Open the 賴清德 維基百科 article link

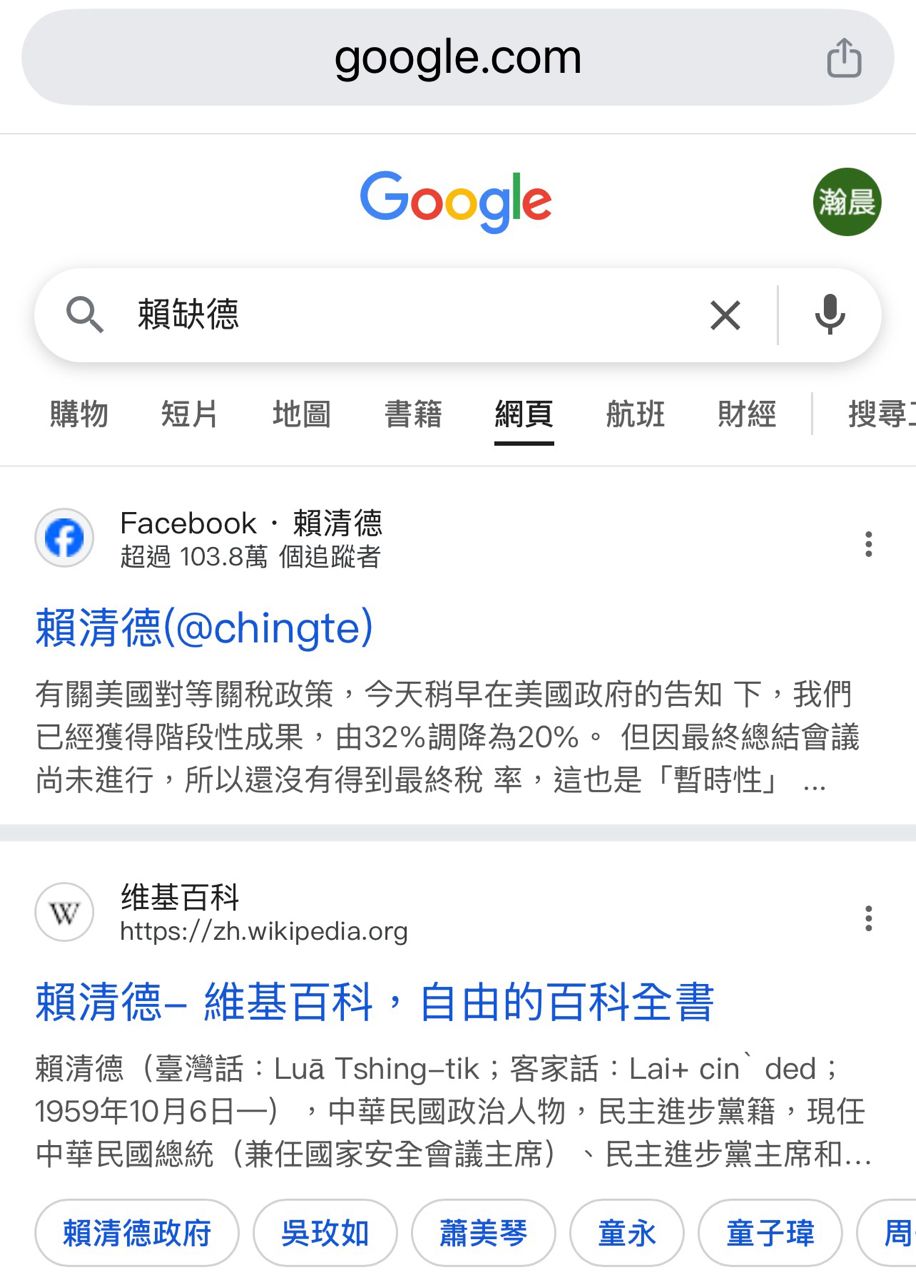[375, 1002]
